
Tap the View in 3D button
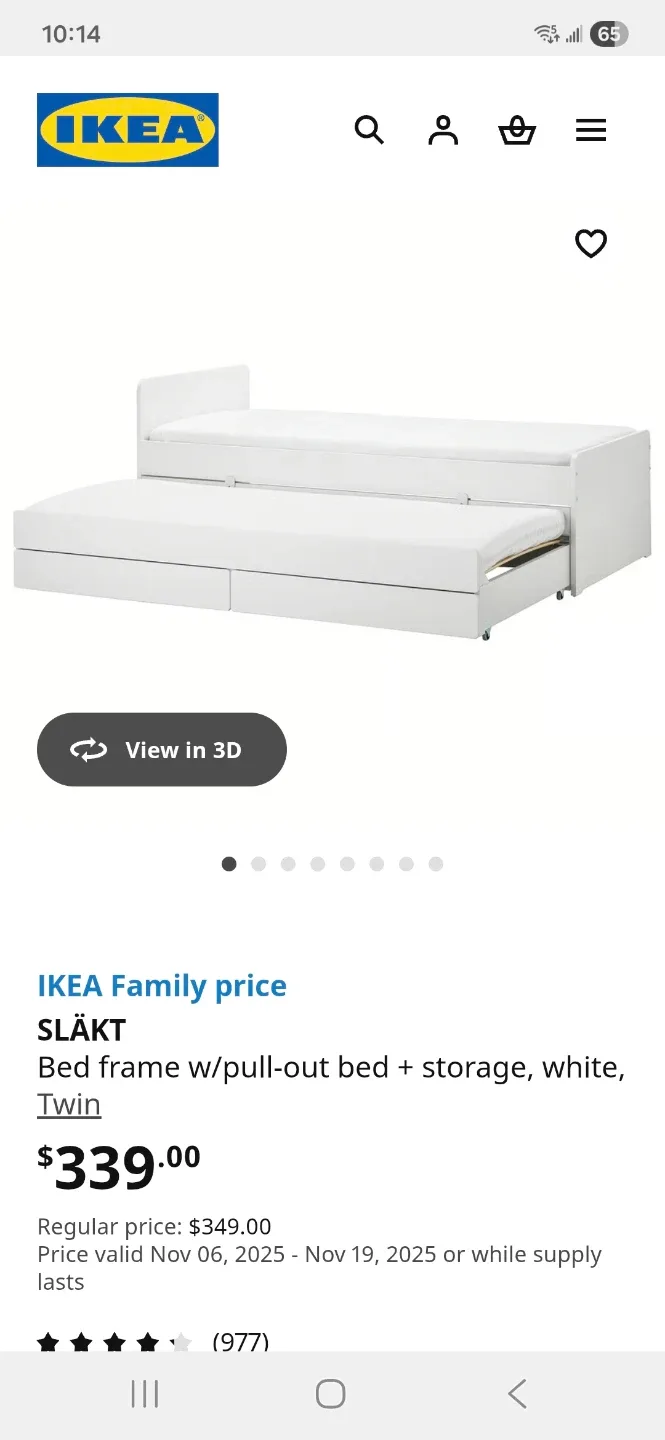pos(162,750)
